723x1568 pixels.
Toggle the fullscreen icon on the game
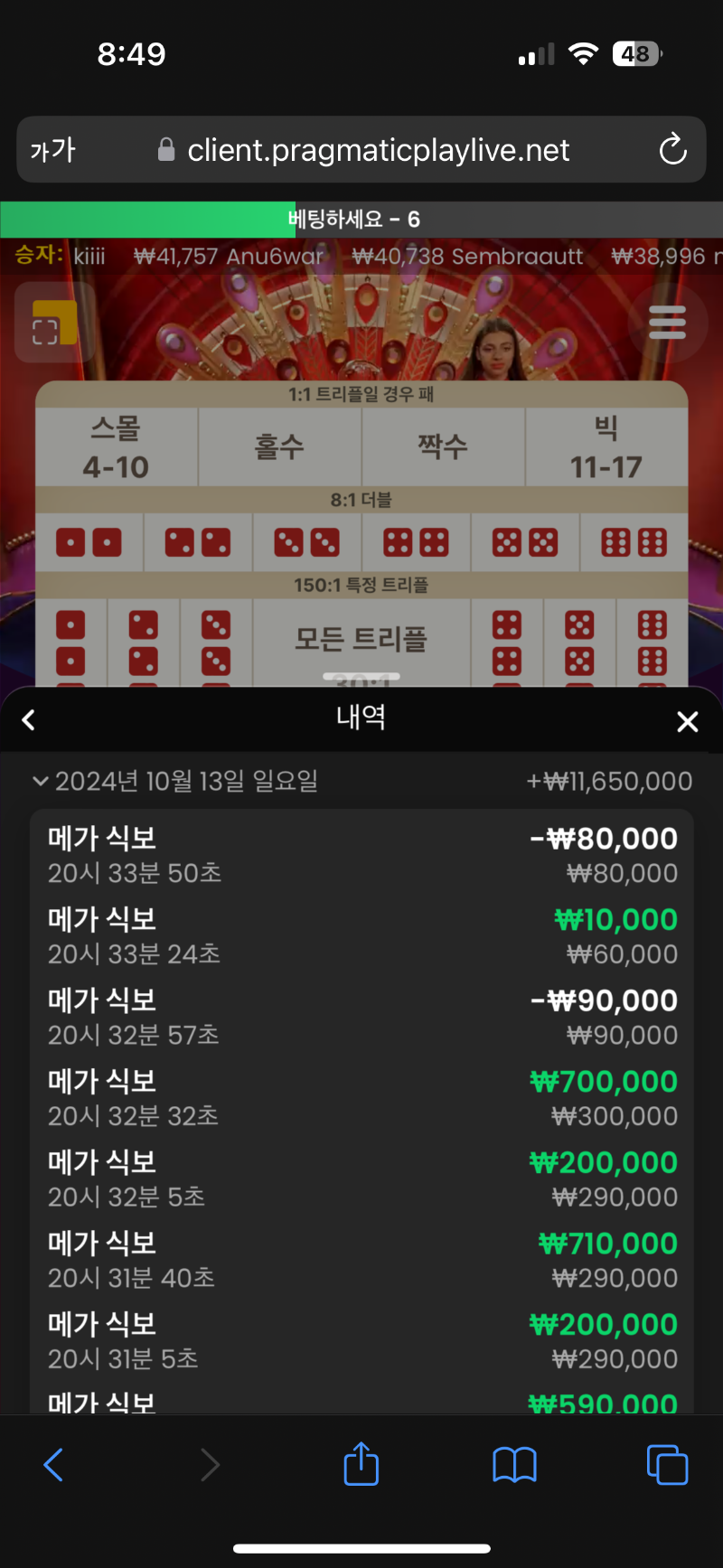45,332
